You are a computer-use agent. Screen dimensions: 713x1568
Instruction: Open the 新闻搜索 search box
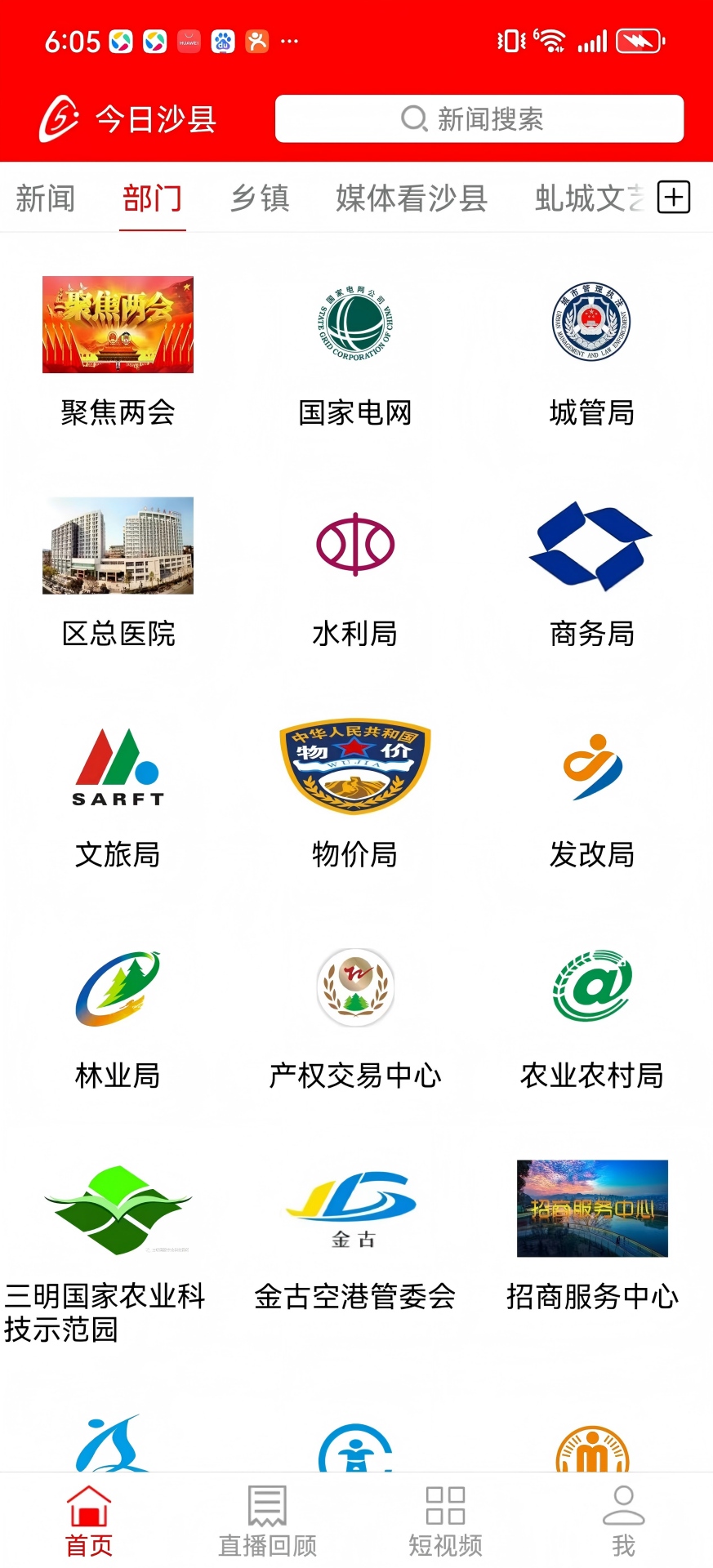pos(479,119)
